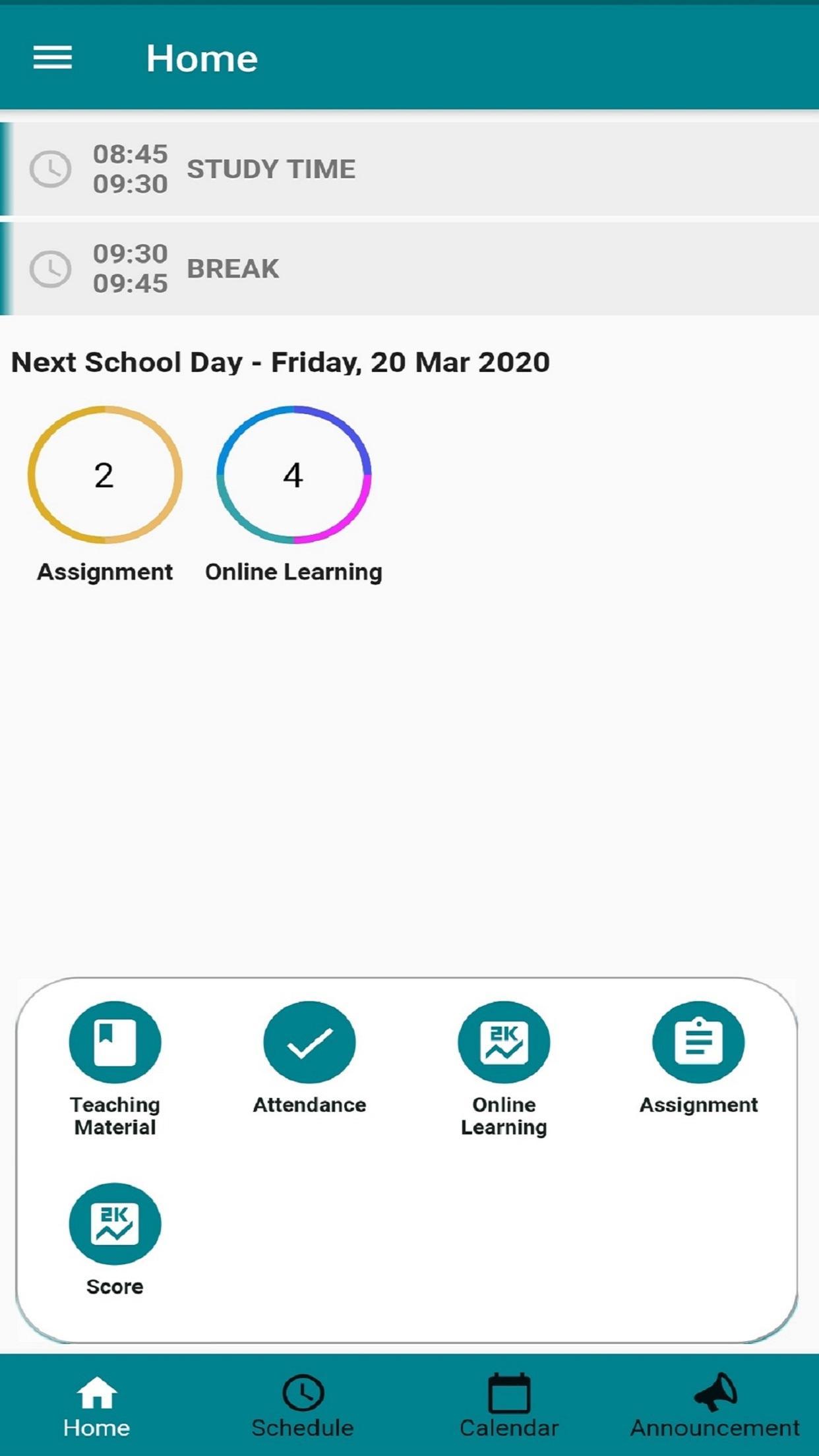Open Teaching Material
819x1456 pixels.
click(x=115, y=1043)
